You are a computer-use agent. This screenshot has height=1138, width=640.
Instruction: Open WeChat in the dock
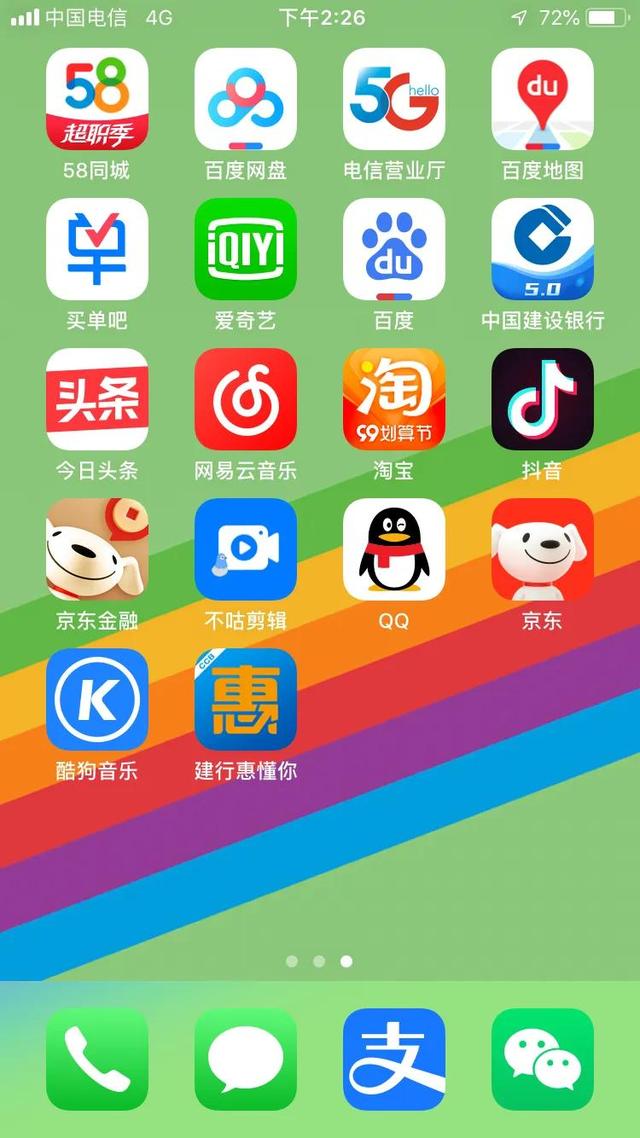[x=543, y=1059]
